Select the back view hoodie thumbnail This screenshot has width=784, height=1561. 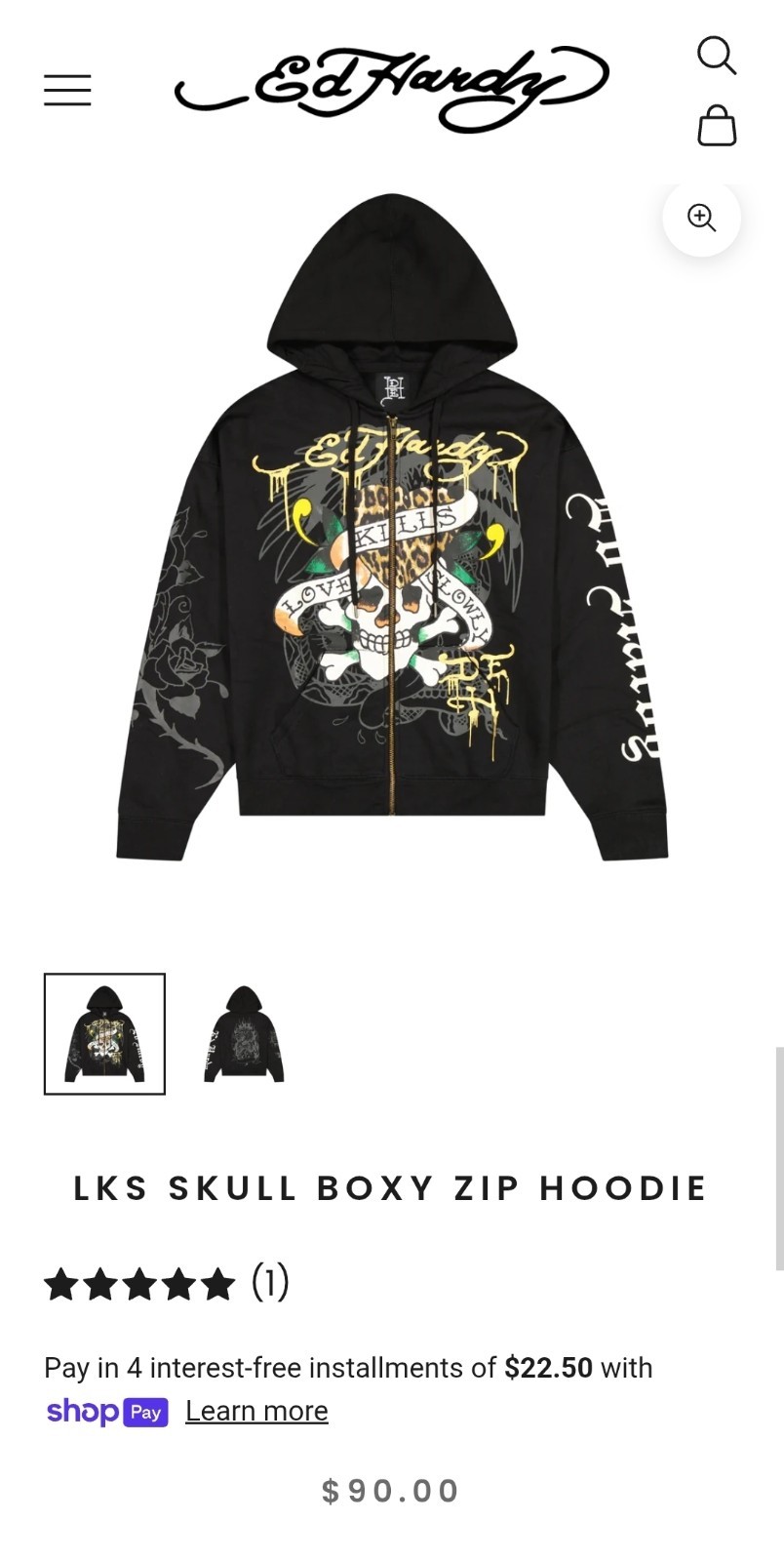click(x=244, y=1034)
